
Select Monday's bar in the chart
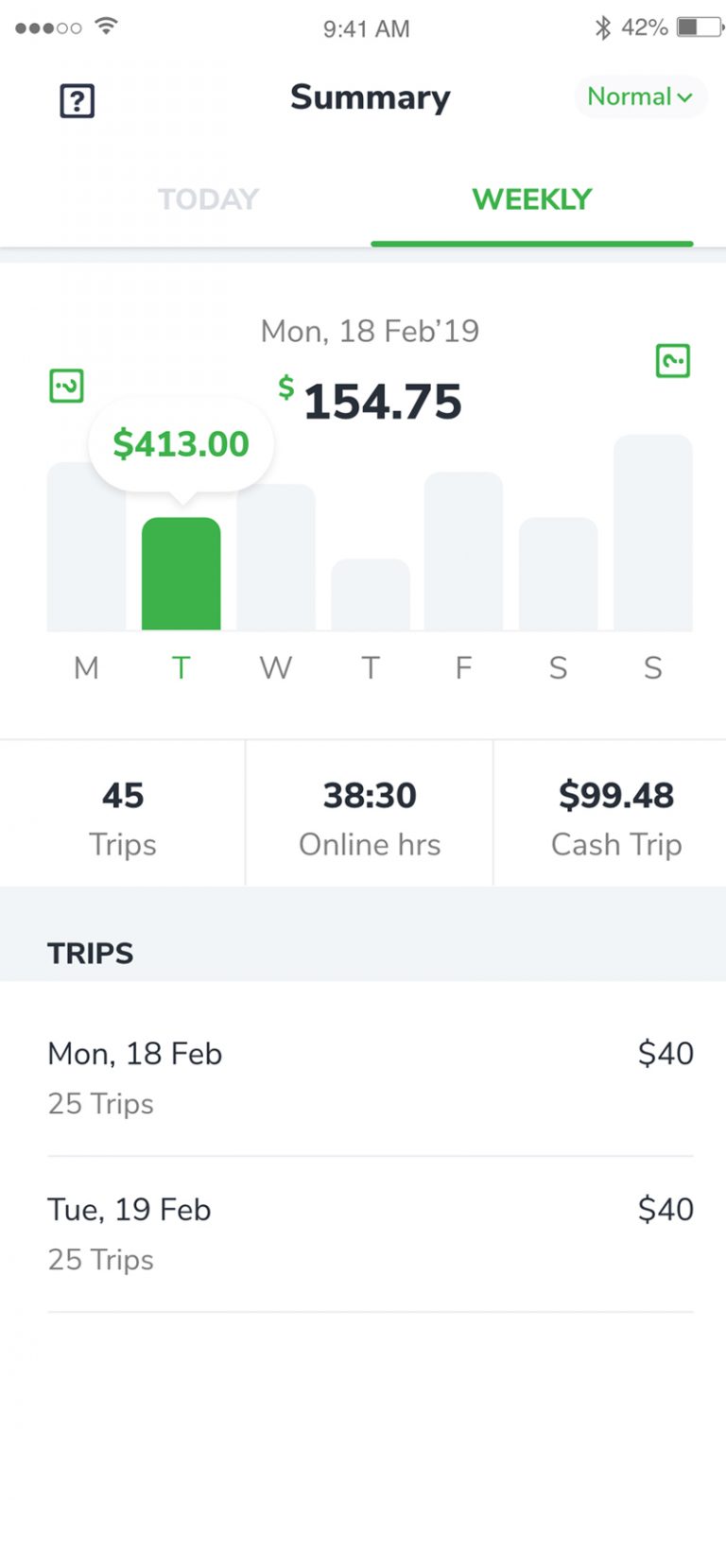[x=86, y=545]
